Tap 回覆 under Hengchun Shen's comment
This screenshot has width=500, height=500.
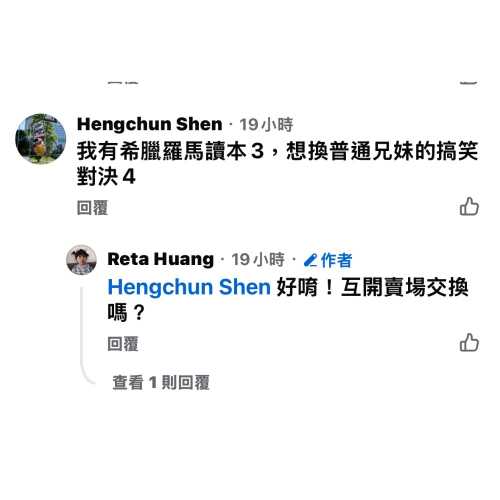point(92,208)
